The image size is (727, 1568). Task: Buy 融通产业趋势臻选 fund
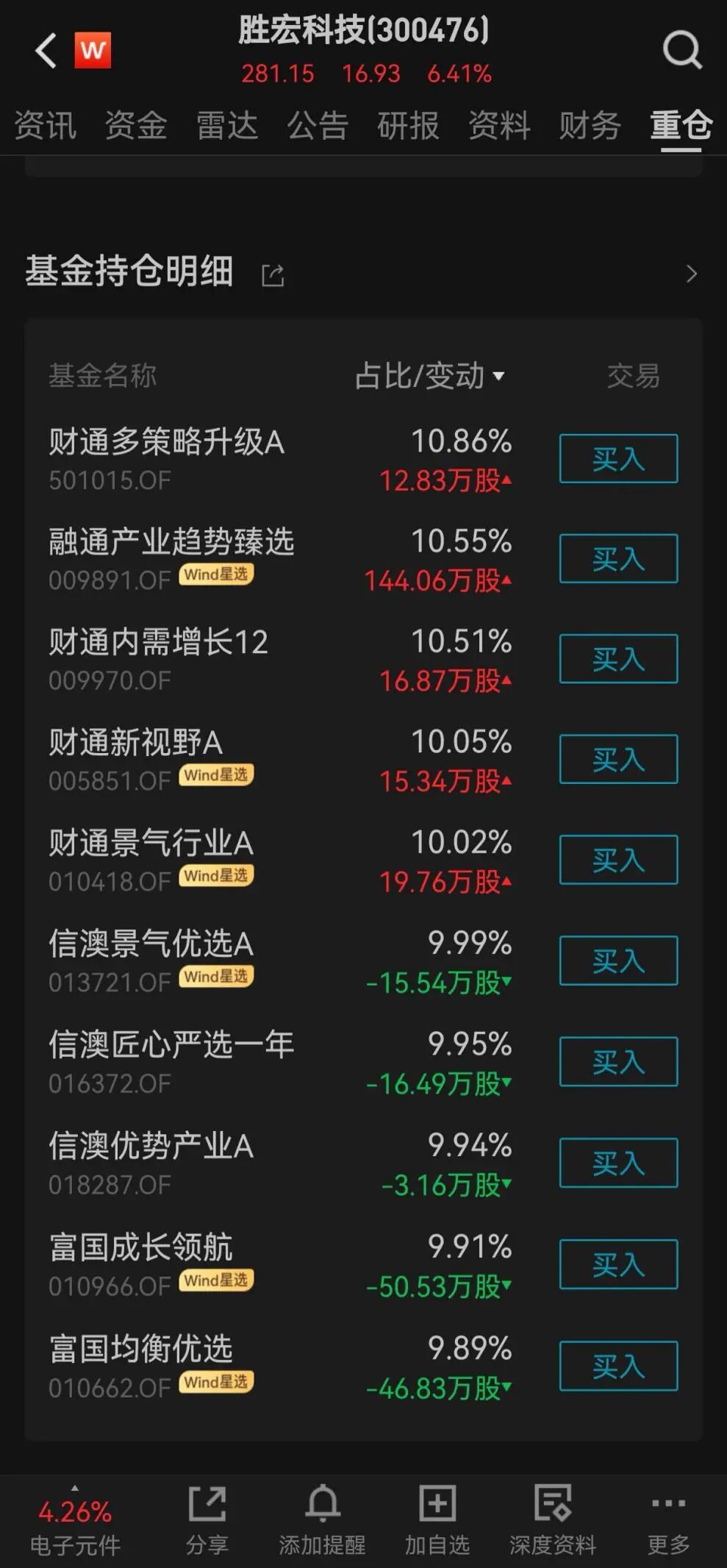click(x=618, y=559)
